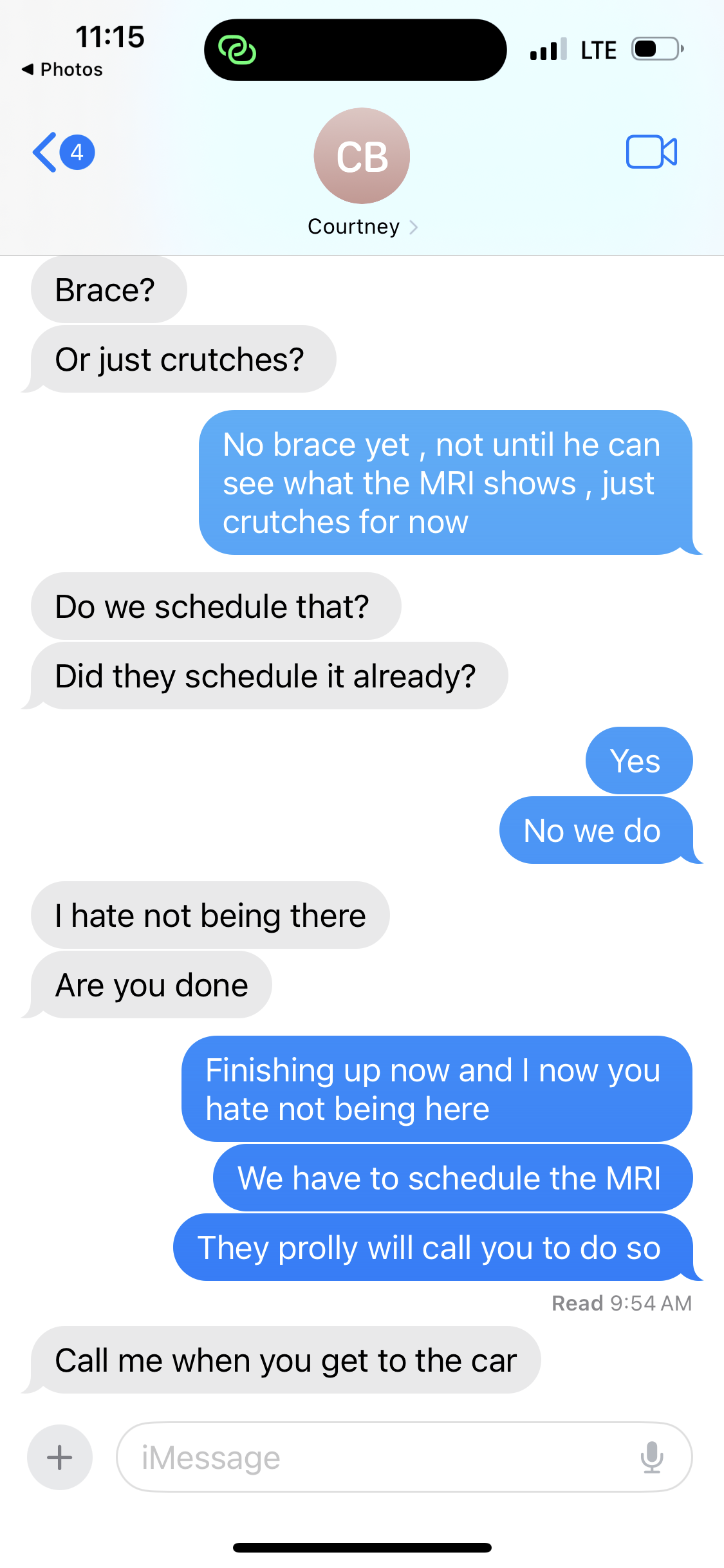This screenshot has width=724, height=1568.
Task: Return to Photos app via breadcrumb
Action: tap(62, 70)
